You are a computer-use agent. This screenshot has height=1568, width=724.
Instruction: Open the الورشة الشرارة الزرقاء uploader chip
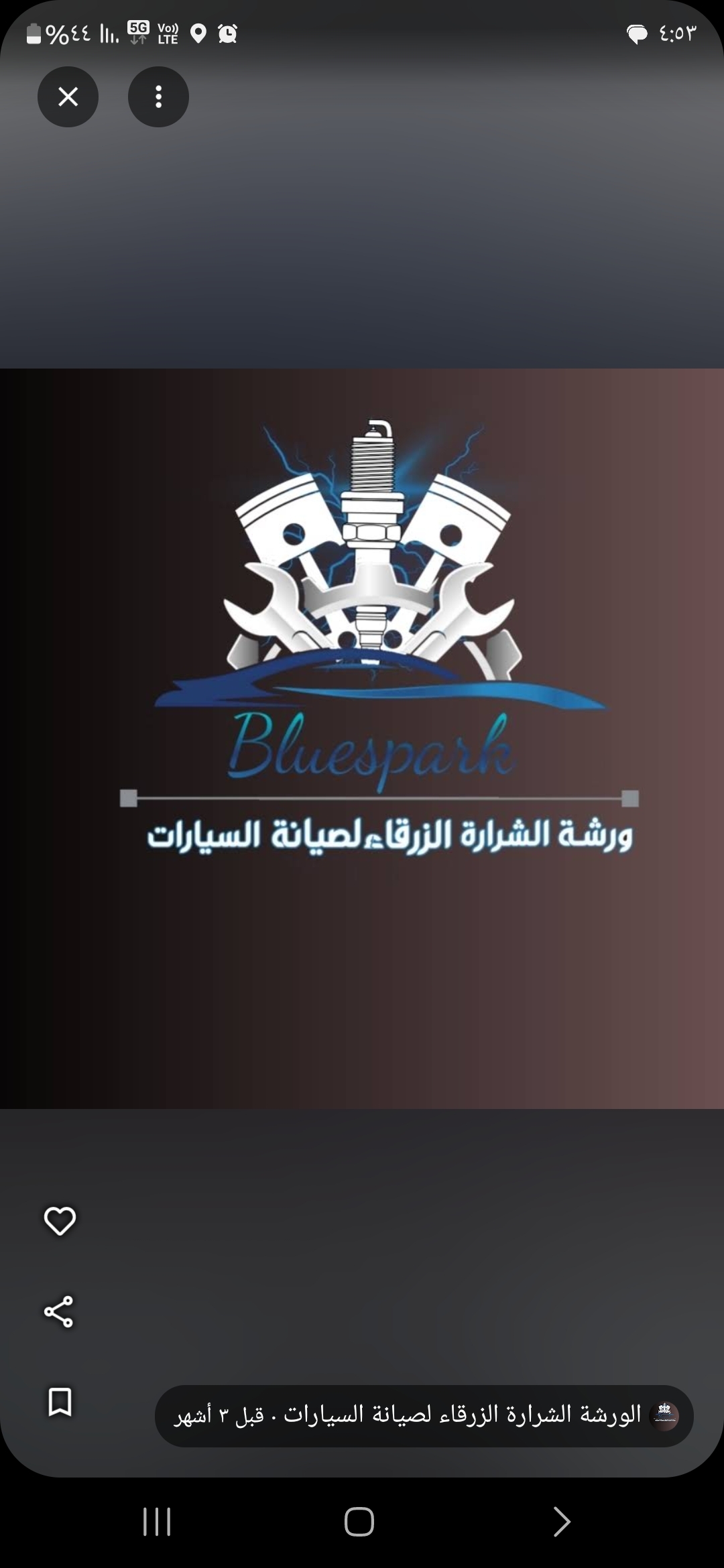click(x=424, y=1415)
